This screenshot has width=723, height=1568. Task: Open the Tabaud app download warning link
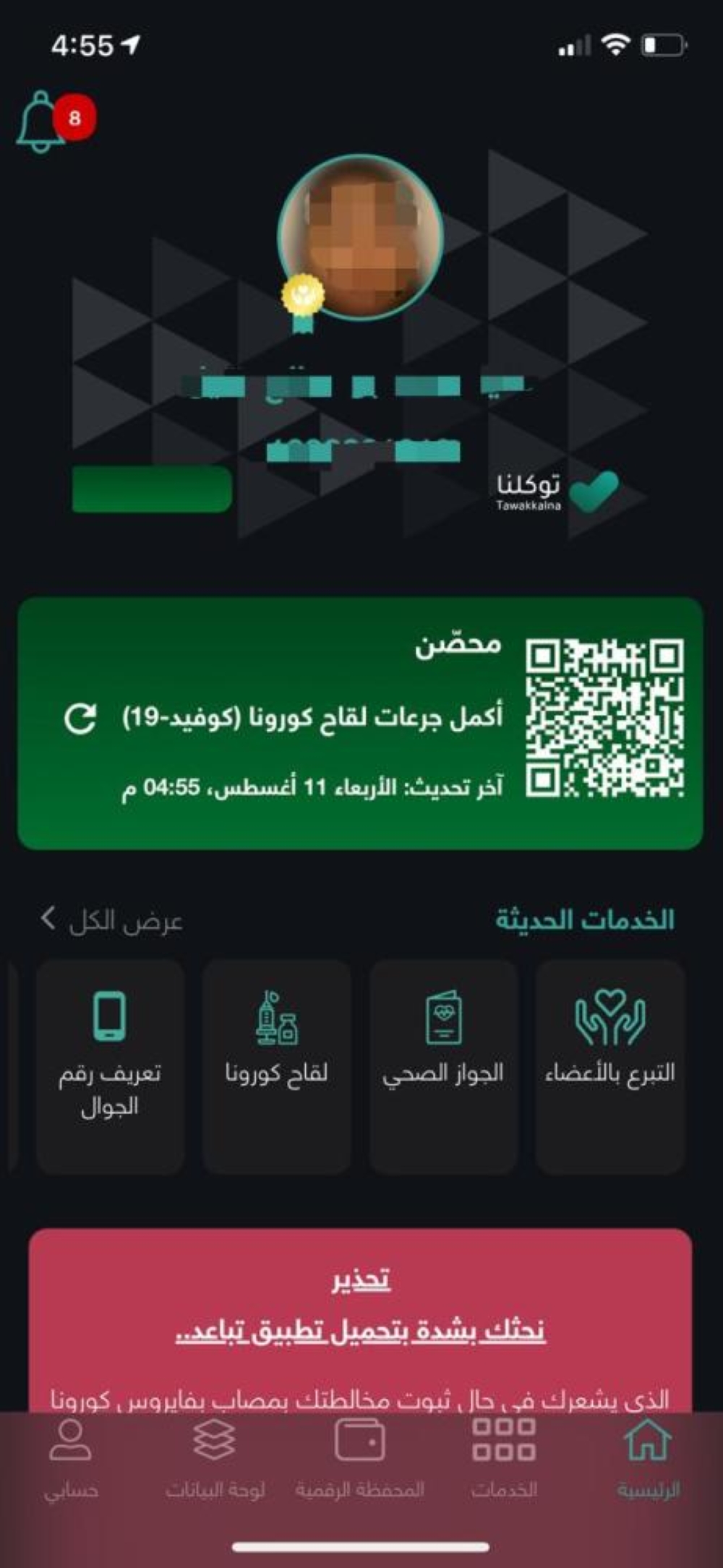point(360,1331)
